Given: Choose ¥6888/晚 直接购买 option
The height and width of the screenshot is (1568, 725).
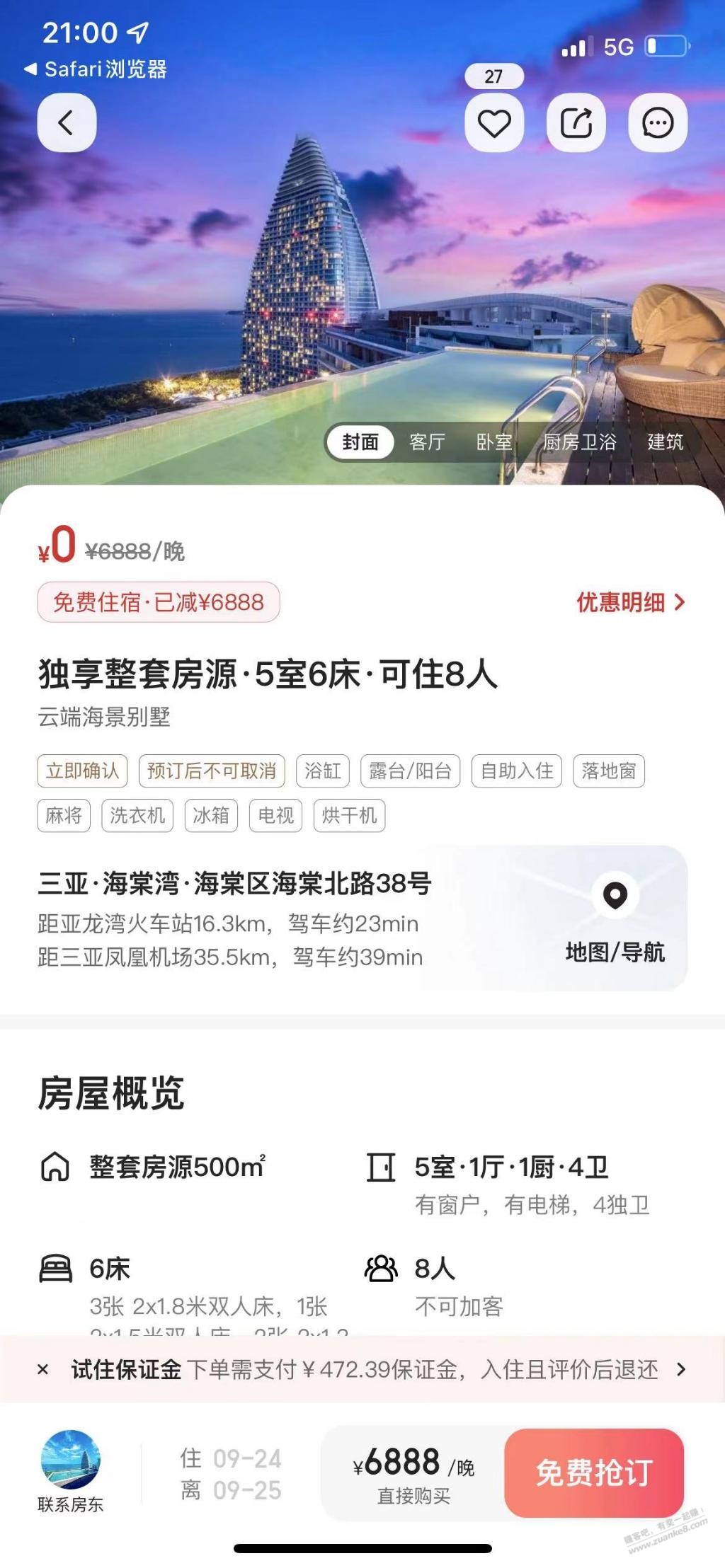Looking at the screenshot, I should coord(413,1473).
